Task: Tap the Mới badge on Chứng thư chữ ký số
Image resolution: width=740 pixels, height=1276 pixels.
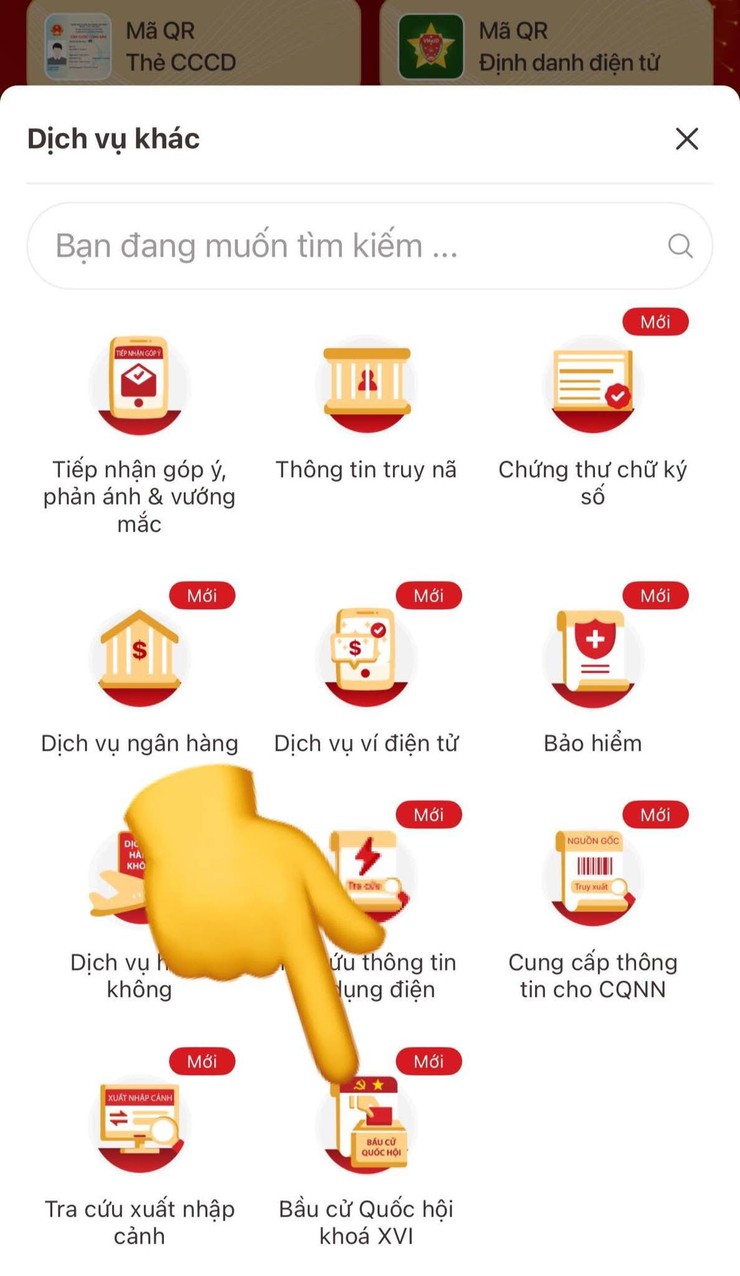Action: [x=656, y=322]
